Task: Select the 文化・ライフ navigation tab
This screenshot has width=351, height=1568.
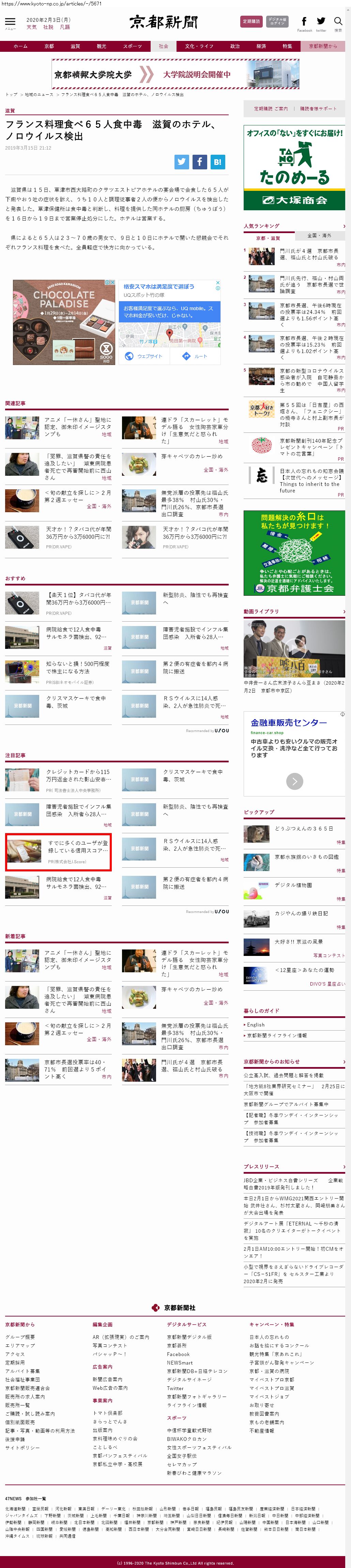Action: pos(199,46)
